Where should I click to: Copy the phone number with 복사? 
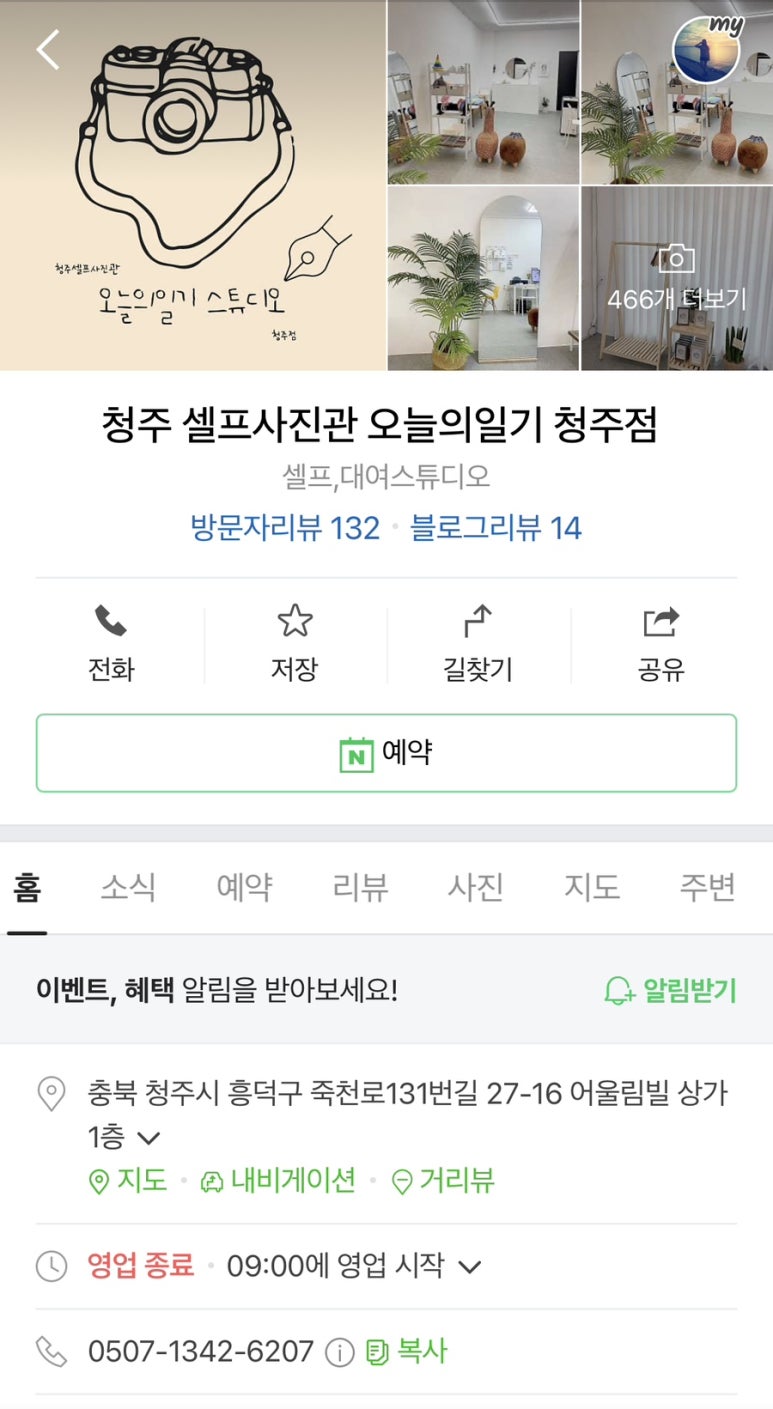pos(407,1352)
